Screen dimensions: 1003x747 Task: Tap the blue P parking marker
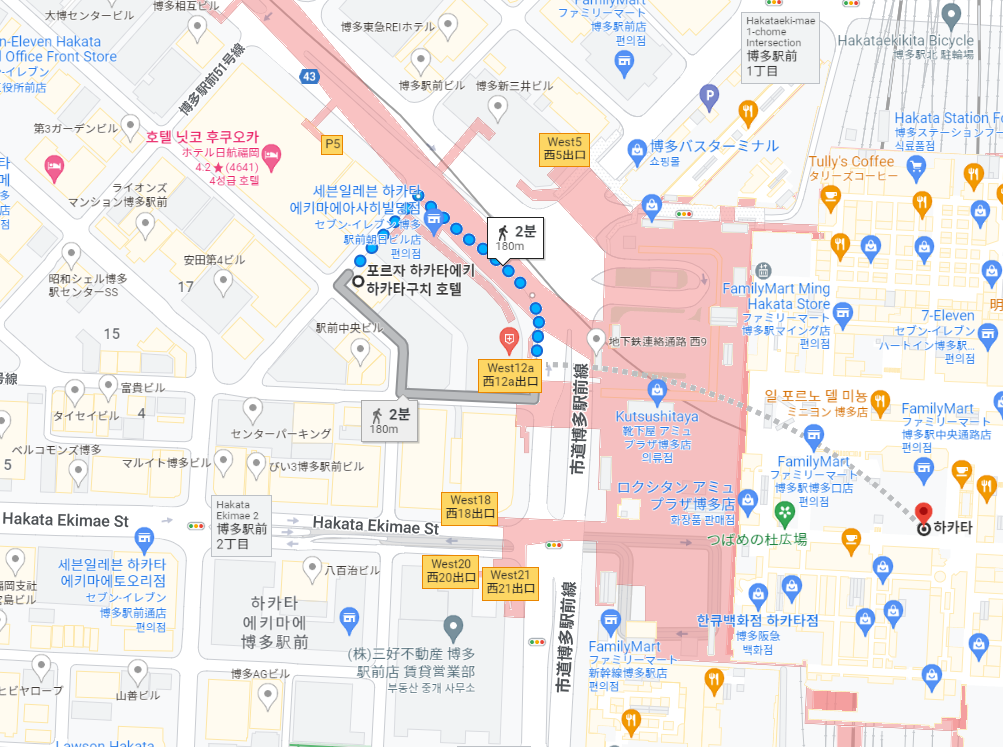pyautogui.click(x=709, y=97)
